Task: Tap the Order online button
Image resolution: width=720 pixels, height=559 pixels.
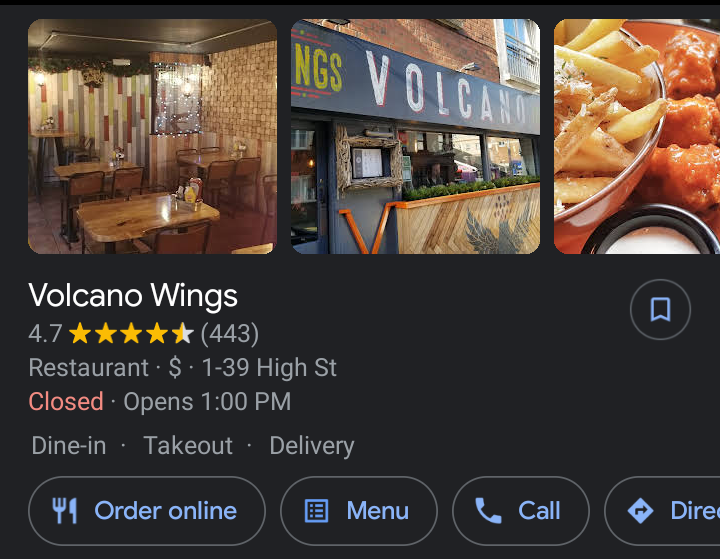Action: 147,511
